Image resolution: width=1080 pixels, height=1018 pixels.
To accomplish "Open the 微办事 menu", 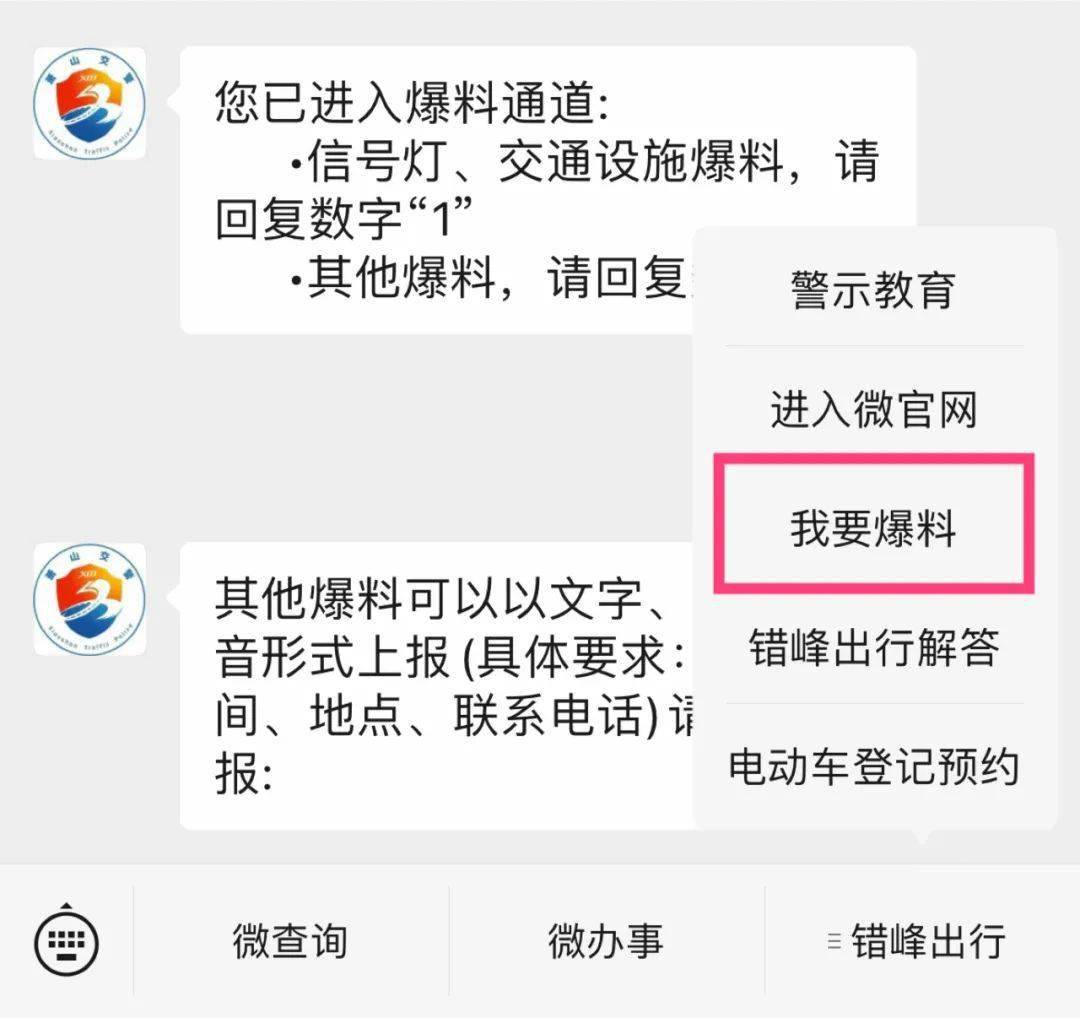I will (606, 942).
